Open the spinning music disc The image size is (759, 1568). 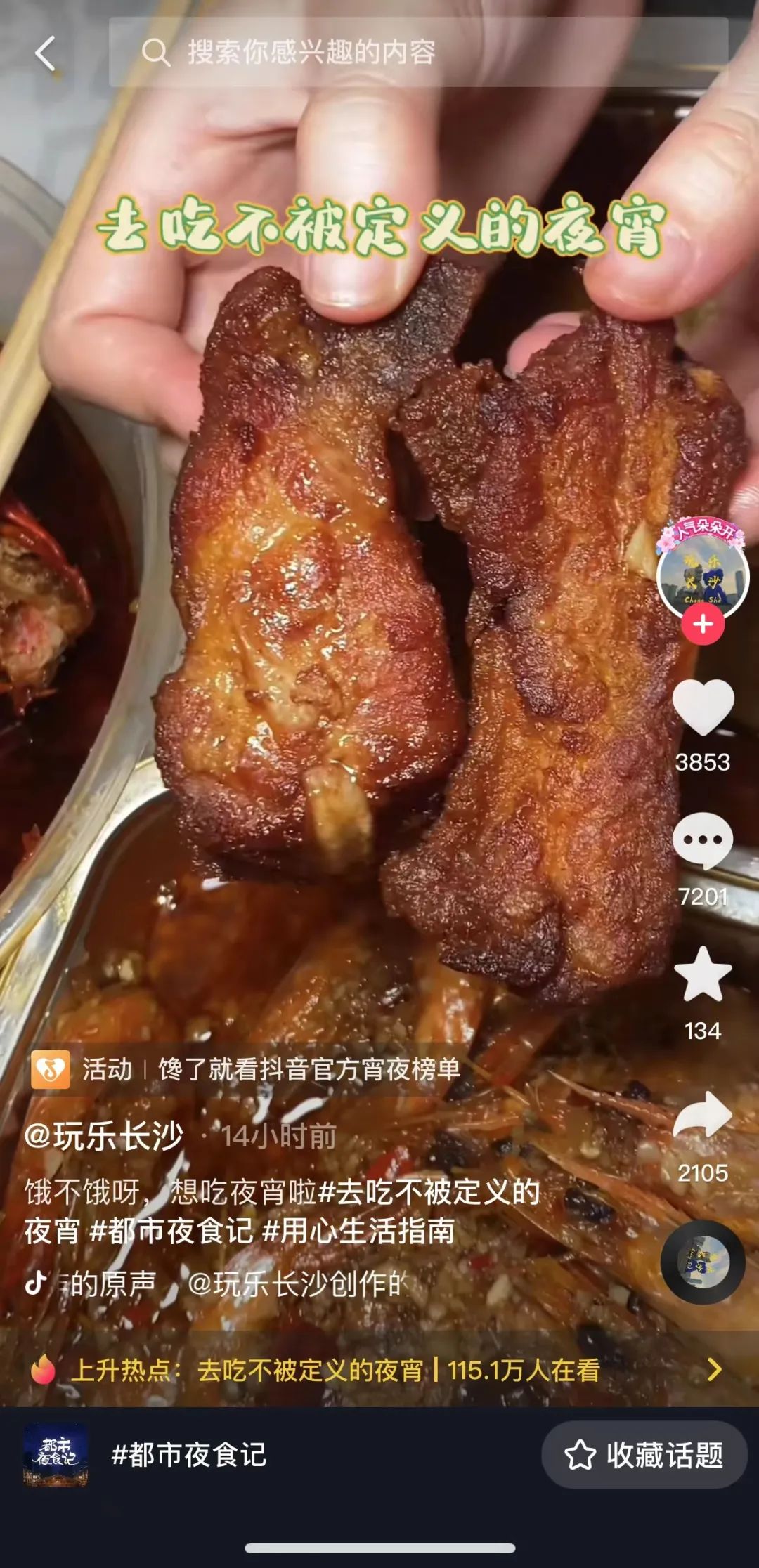coord(703,1262)
